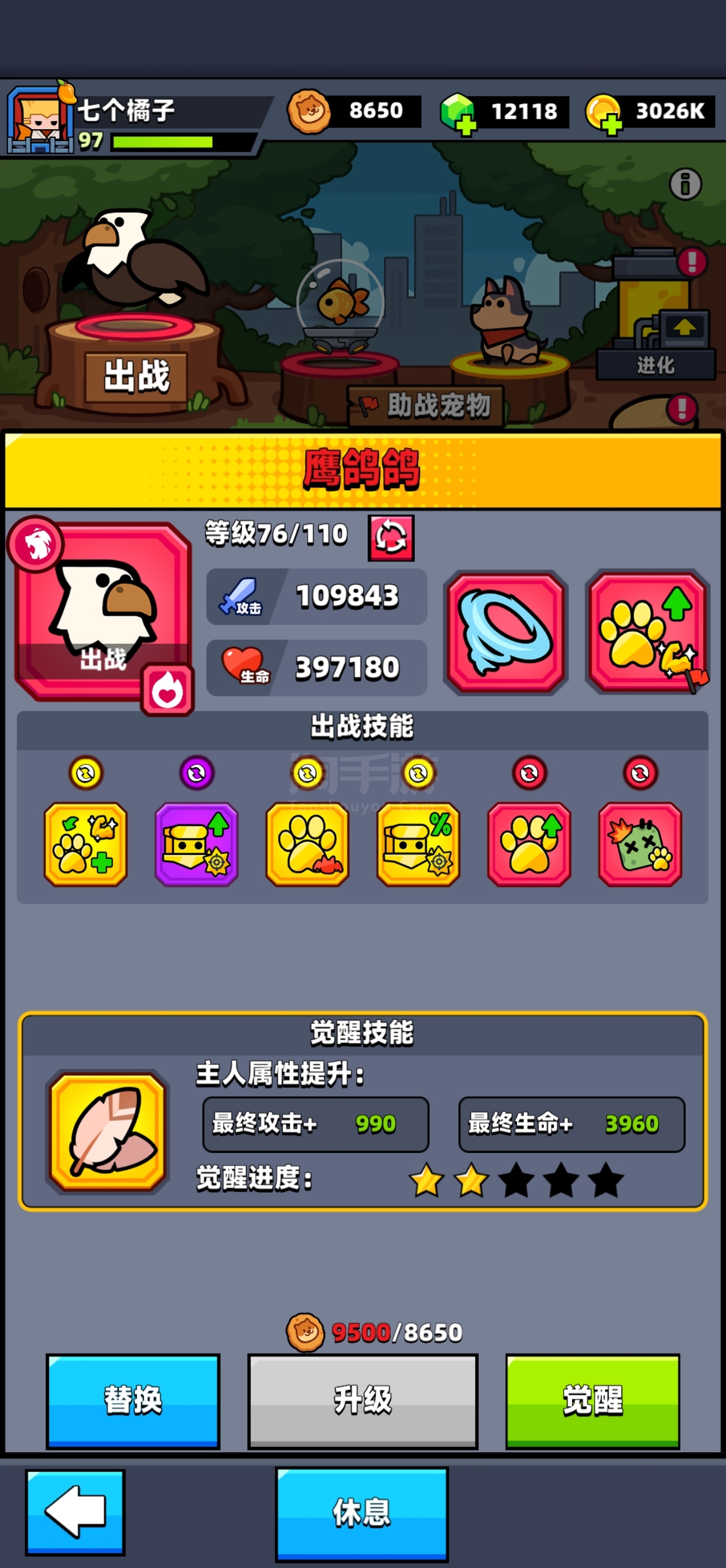Tap the blue back arrow button
Image resolution: width=726 pixels, height=1568 pixels.
coord(75,1512)
